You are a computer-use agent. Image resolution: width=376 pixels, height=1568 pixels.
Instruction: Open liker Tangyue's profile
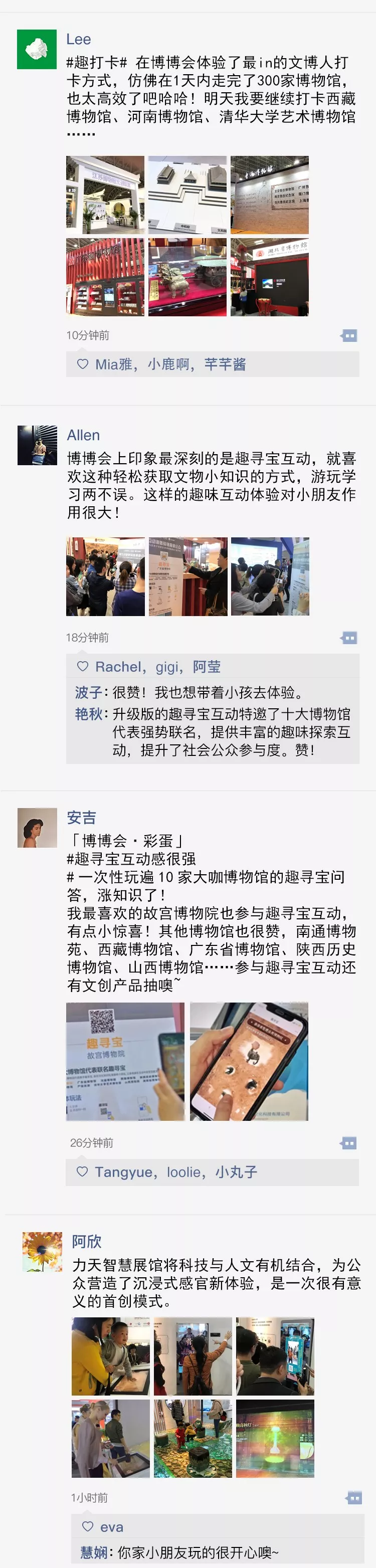tap(123, 1172)
